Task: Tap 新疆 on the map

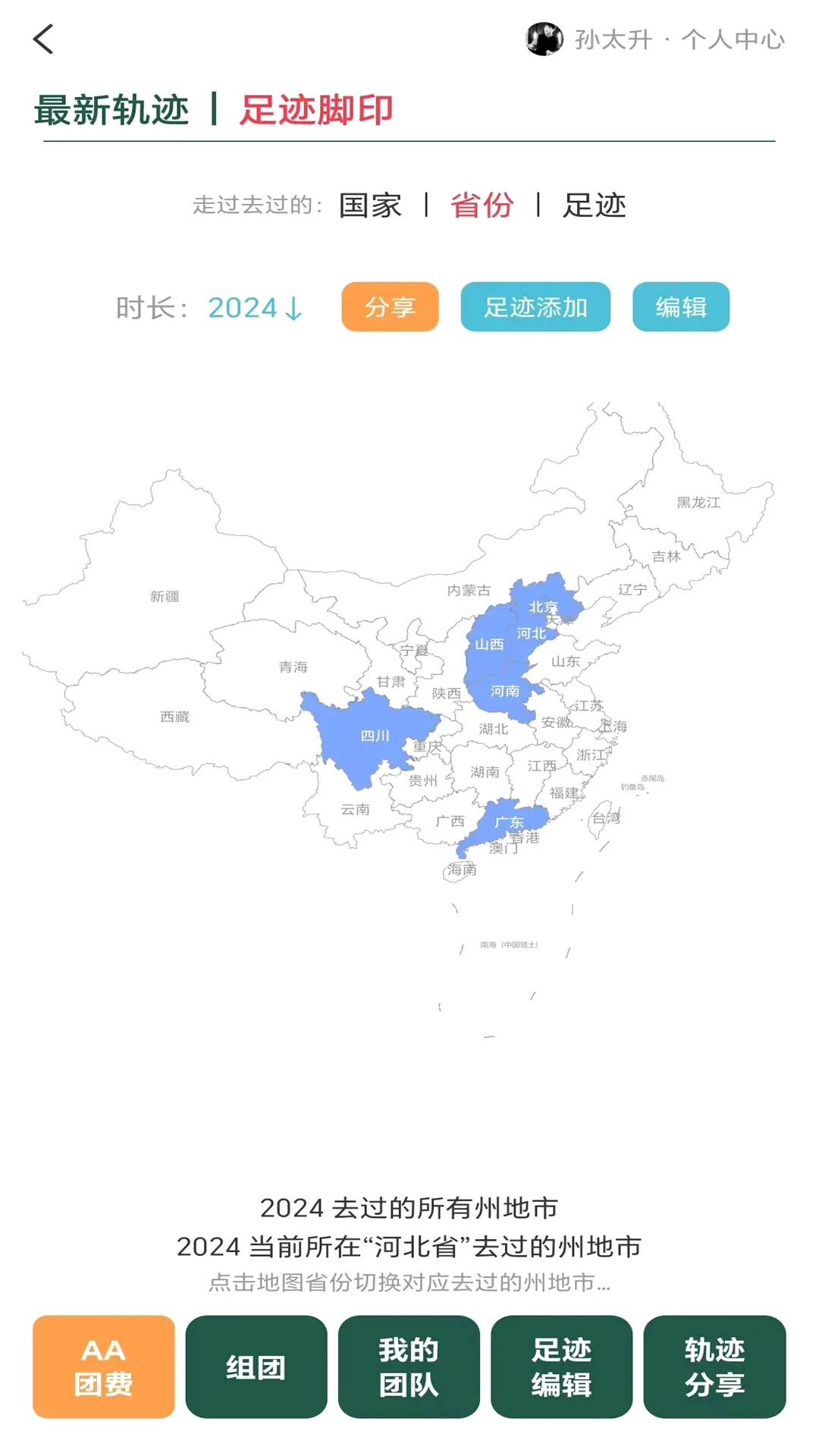Action: click(165, 596)
